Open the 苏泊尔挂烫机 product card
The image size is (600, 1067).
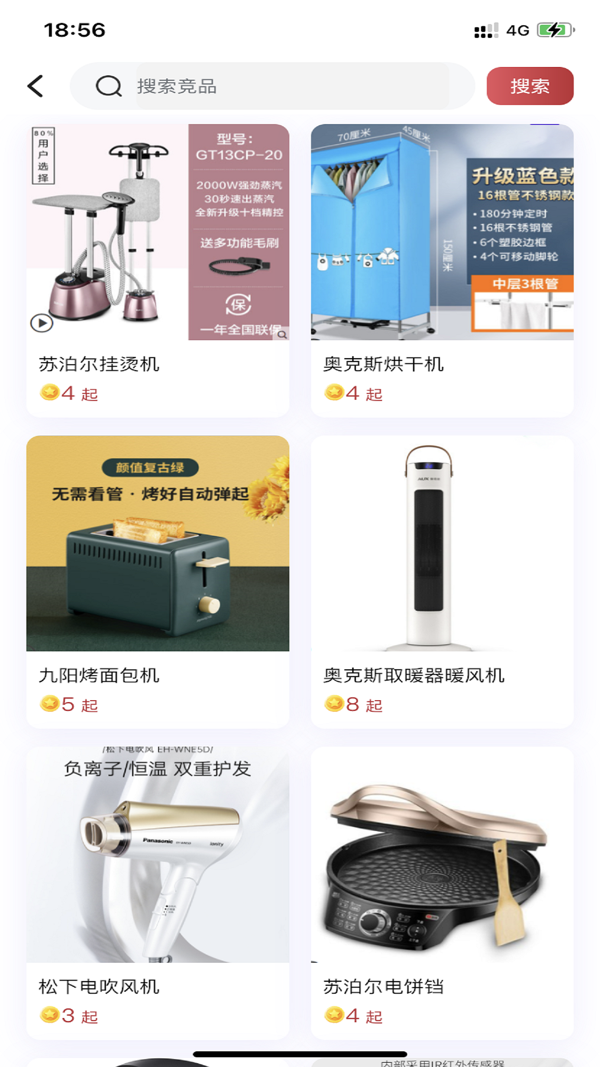point(157,270)
